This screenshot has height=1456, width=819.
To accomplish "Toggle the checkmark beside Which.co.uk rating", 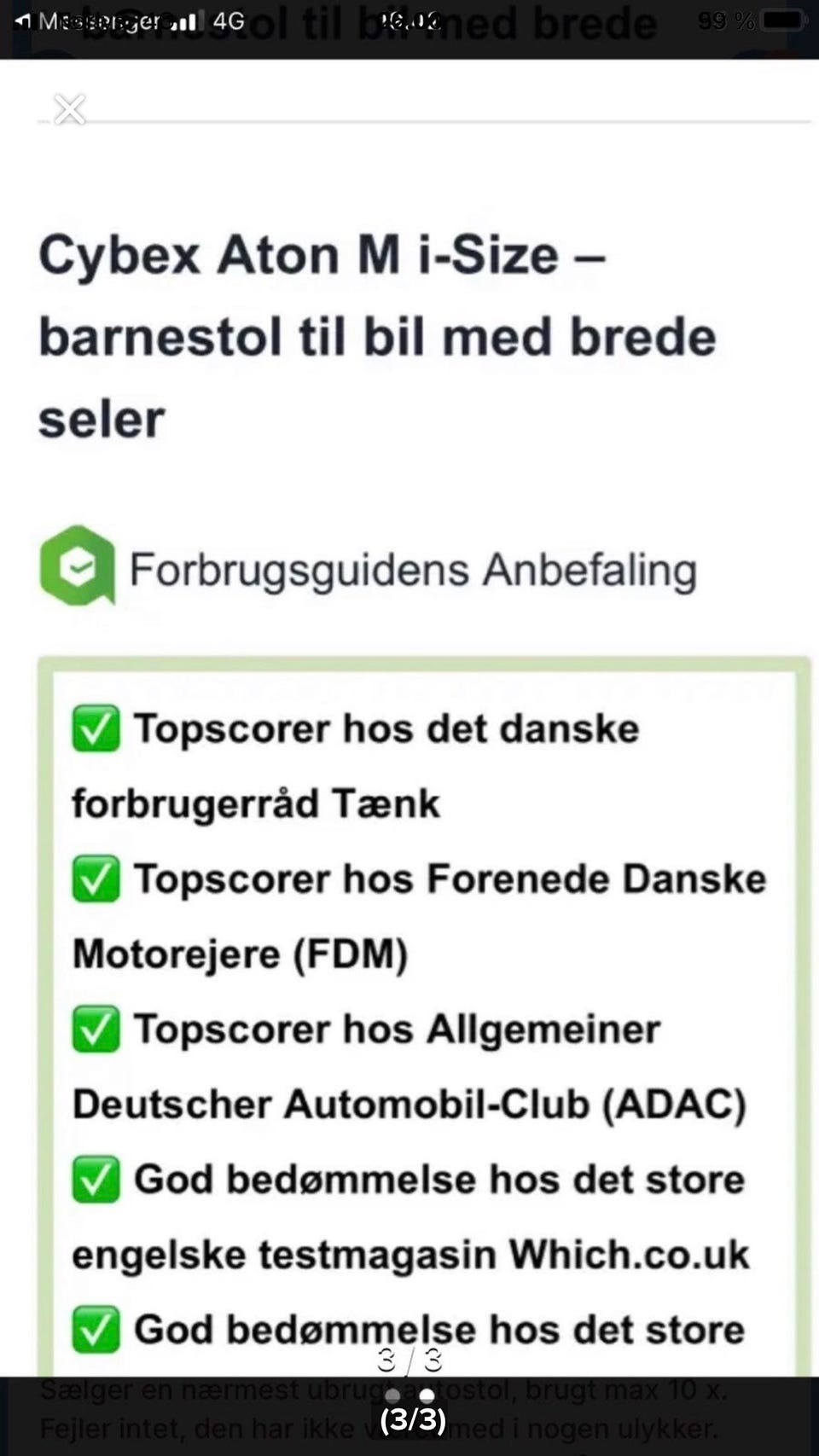I will 96,1180.
